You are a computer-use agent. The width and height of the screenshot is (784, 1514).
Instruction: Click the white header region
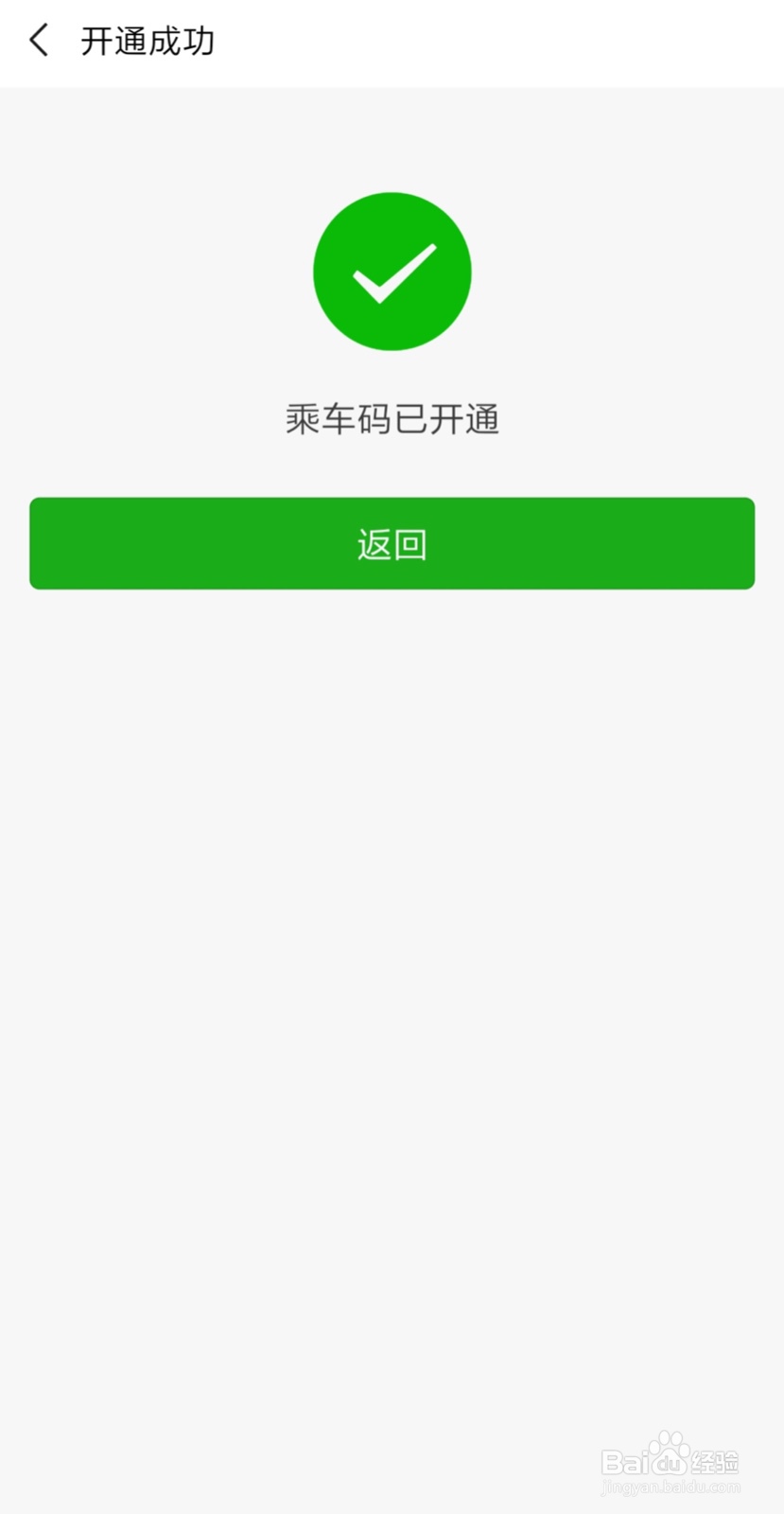click(392, 42)
